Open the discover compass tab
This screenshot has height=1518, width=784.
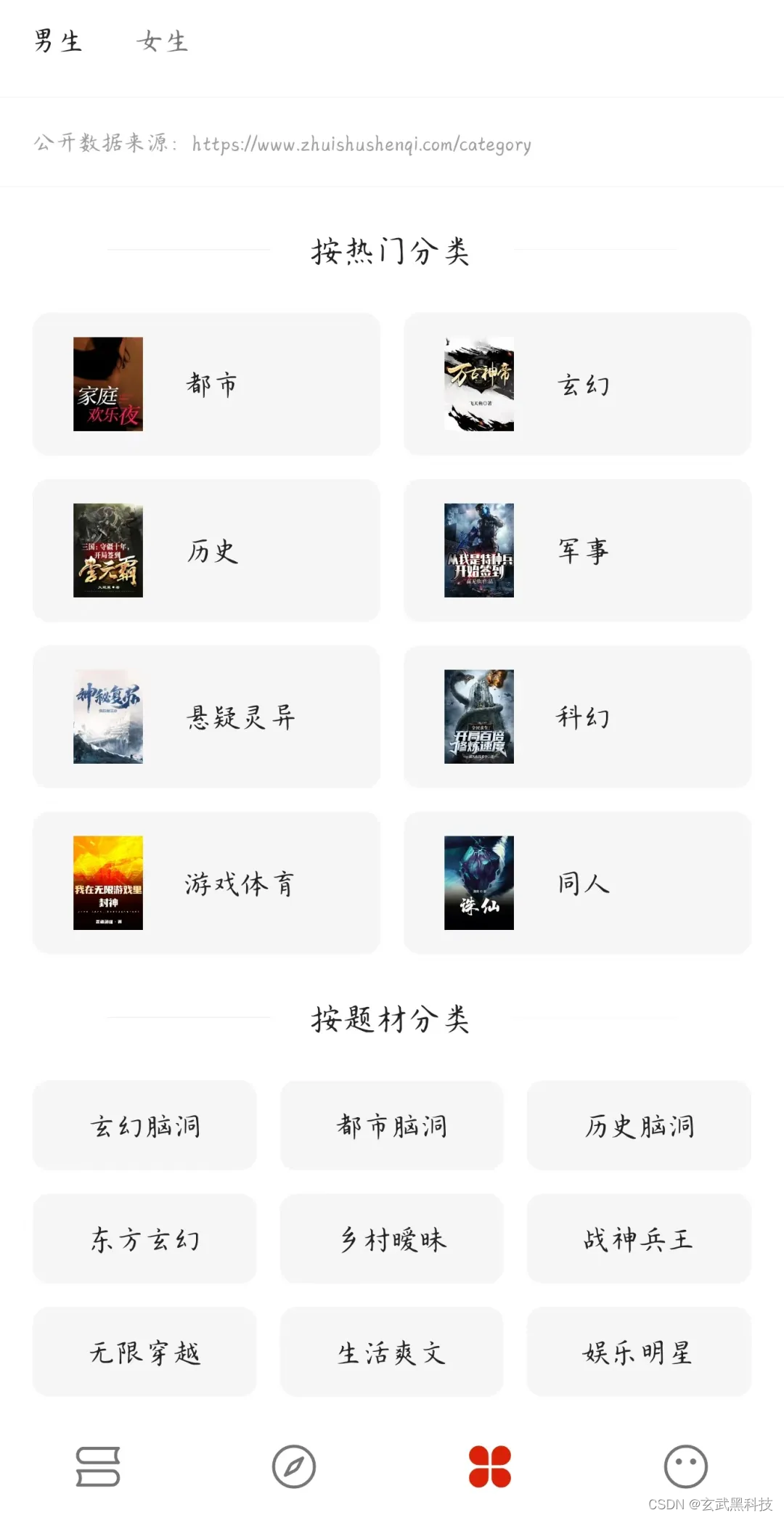point(294,1466)
